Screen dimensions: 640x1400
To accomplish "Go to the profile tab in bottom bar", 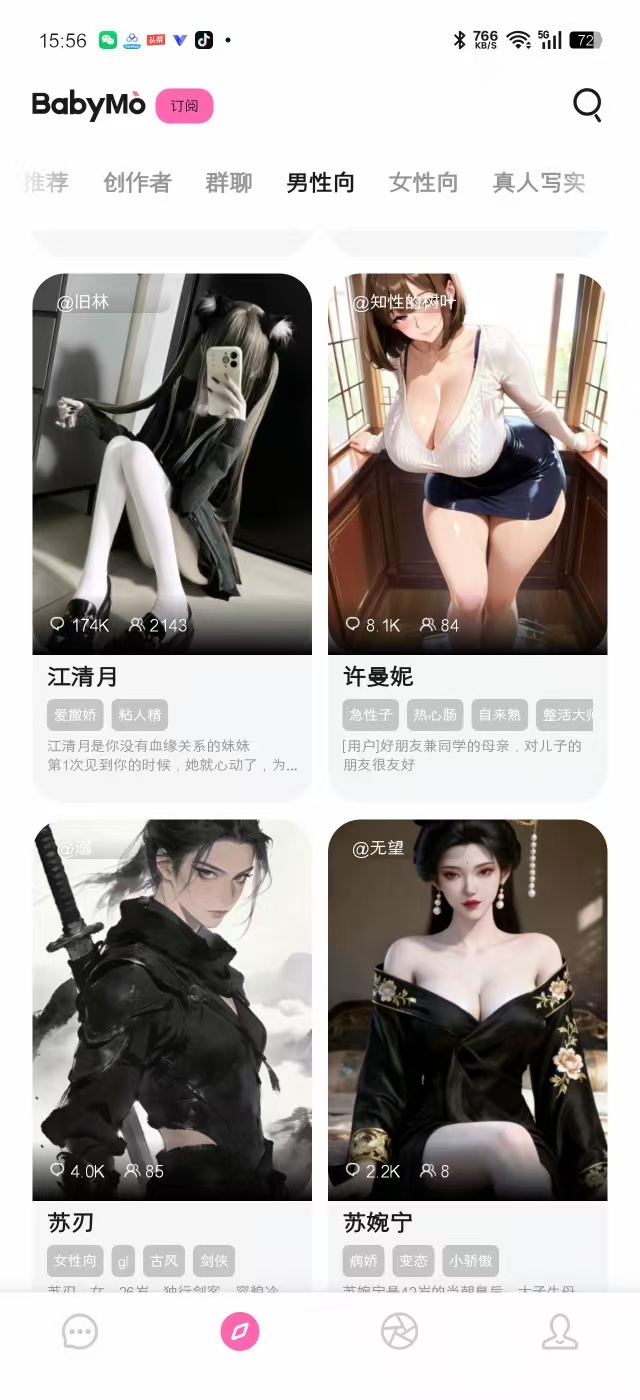I will (x=559, y=1332).
